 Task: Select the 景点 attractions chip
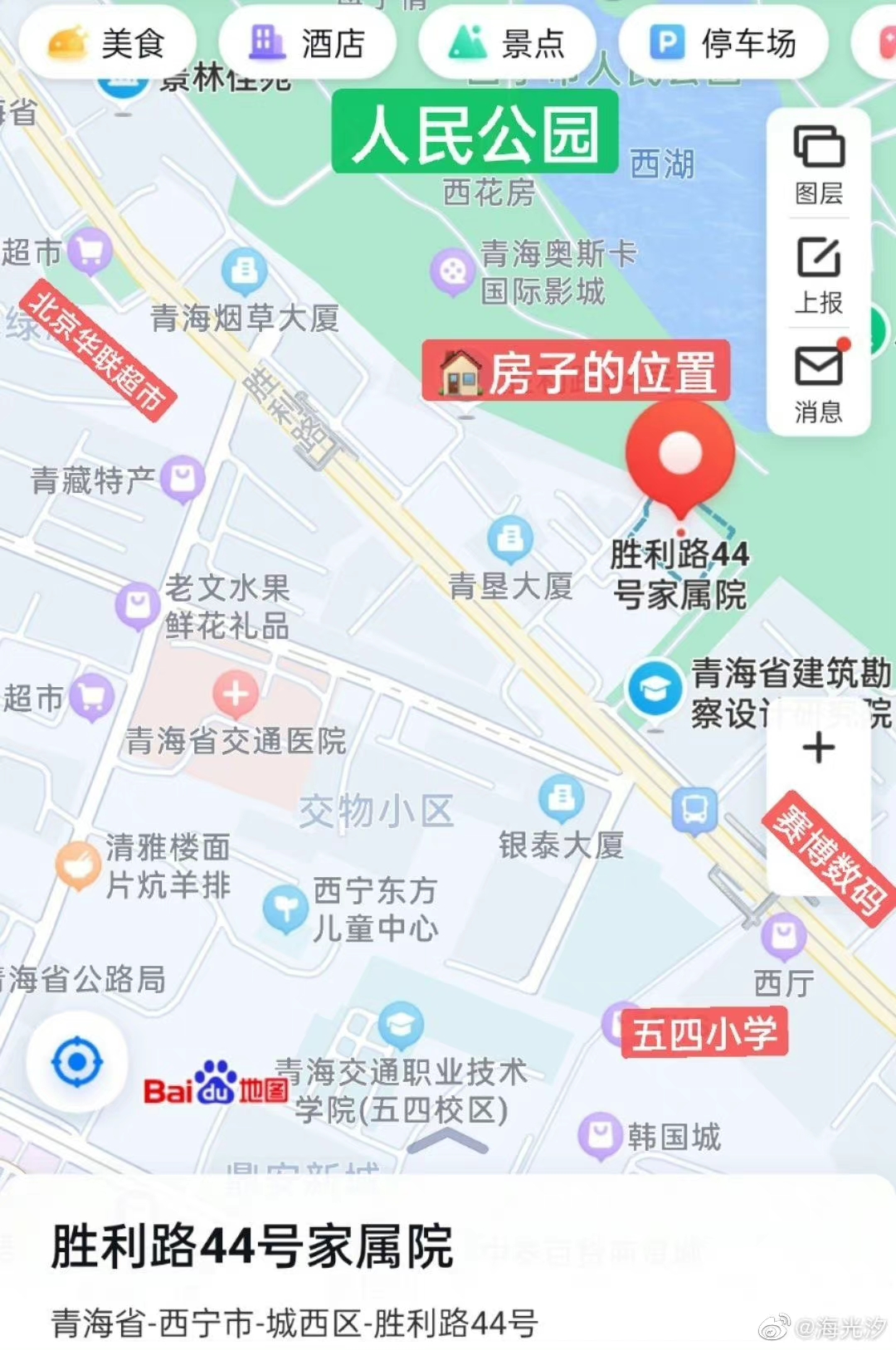(x=507, y=43)
